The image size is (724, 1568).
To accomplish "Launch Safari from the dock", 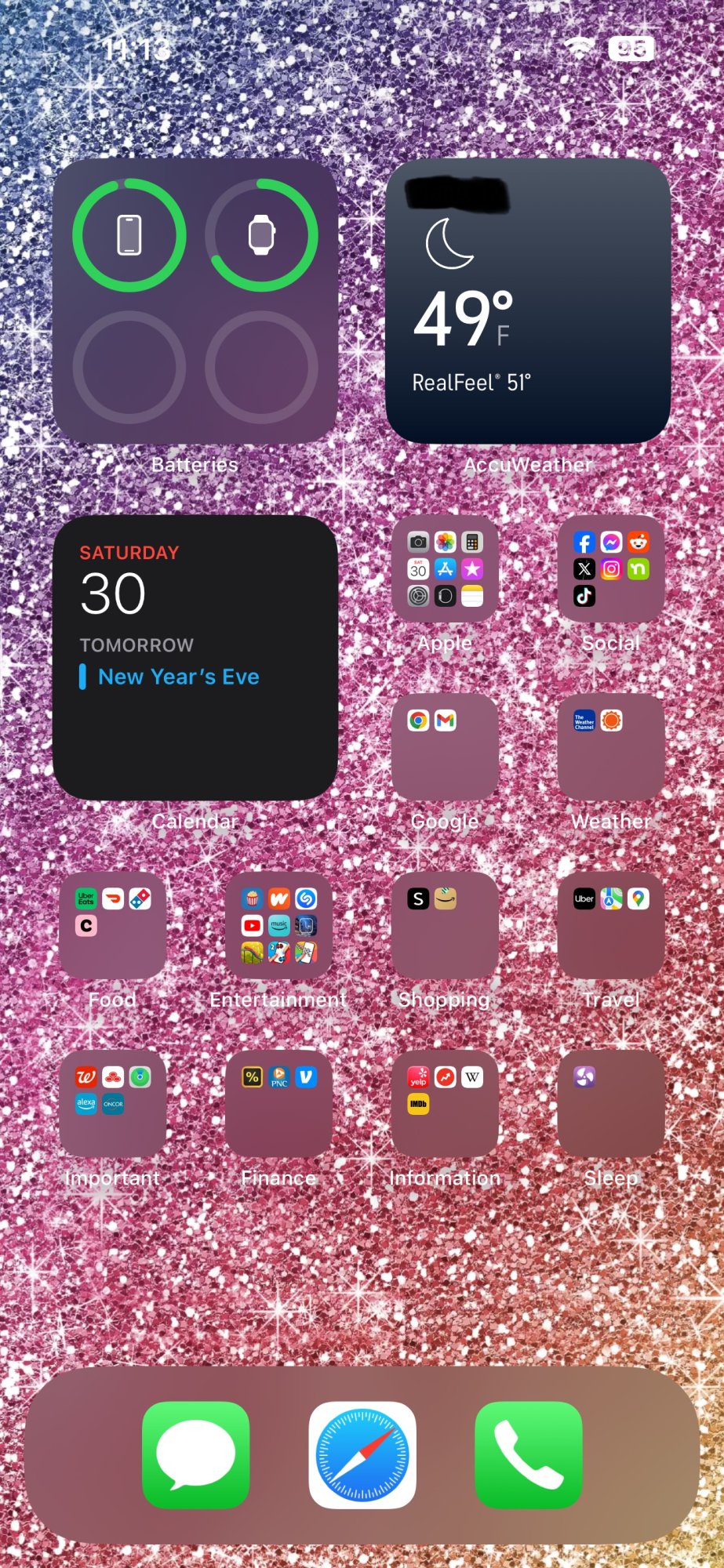I will 362,1455.
